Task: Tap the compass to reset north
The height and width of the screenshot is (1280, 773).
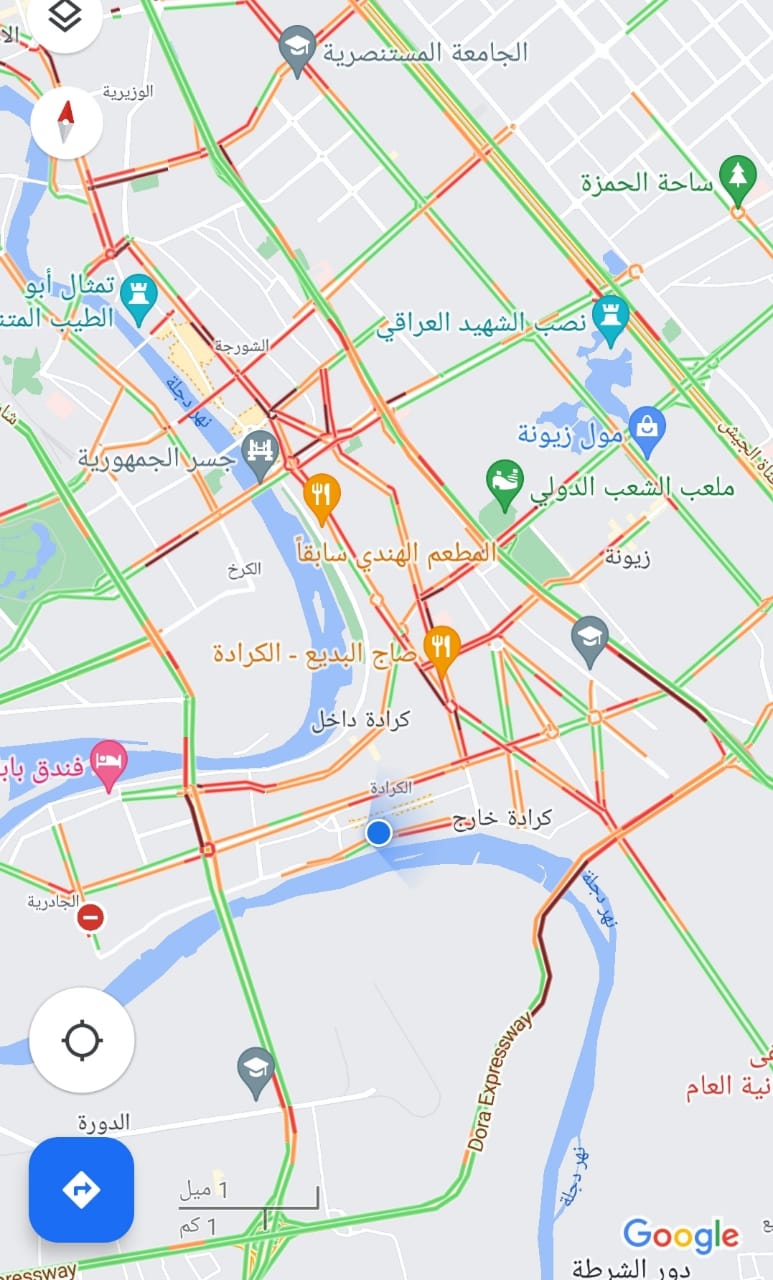Action: coord(67,123)
